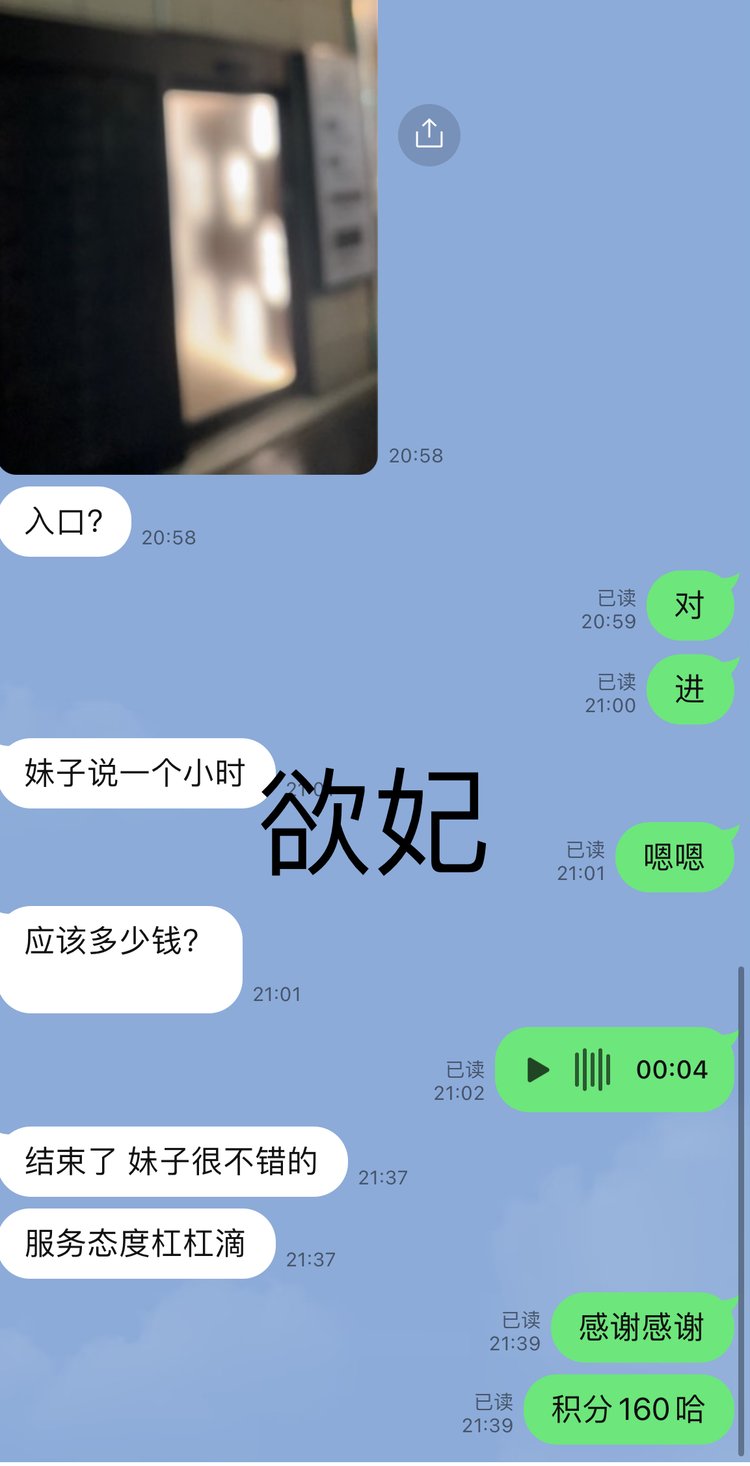This screenshot has width=750, height=1466.
Task: Play the 00:04 voice message
Action: pyautogui.click(x=539, y=1070)
